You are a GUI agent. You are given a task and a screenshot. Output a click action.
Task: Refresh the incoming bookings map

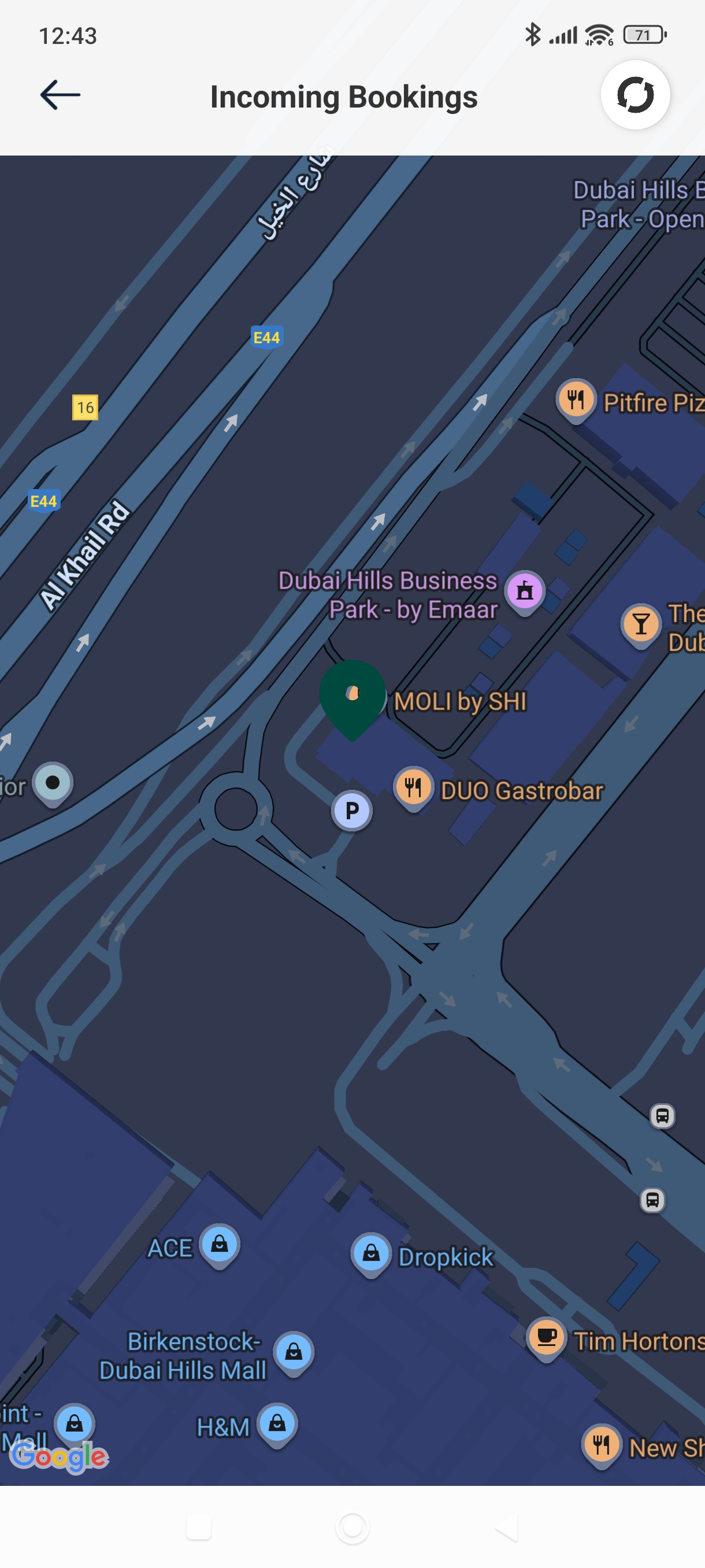(634, 95)
